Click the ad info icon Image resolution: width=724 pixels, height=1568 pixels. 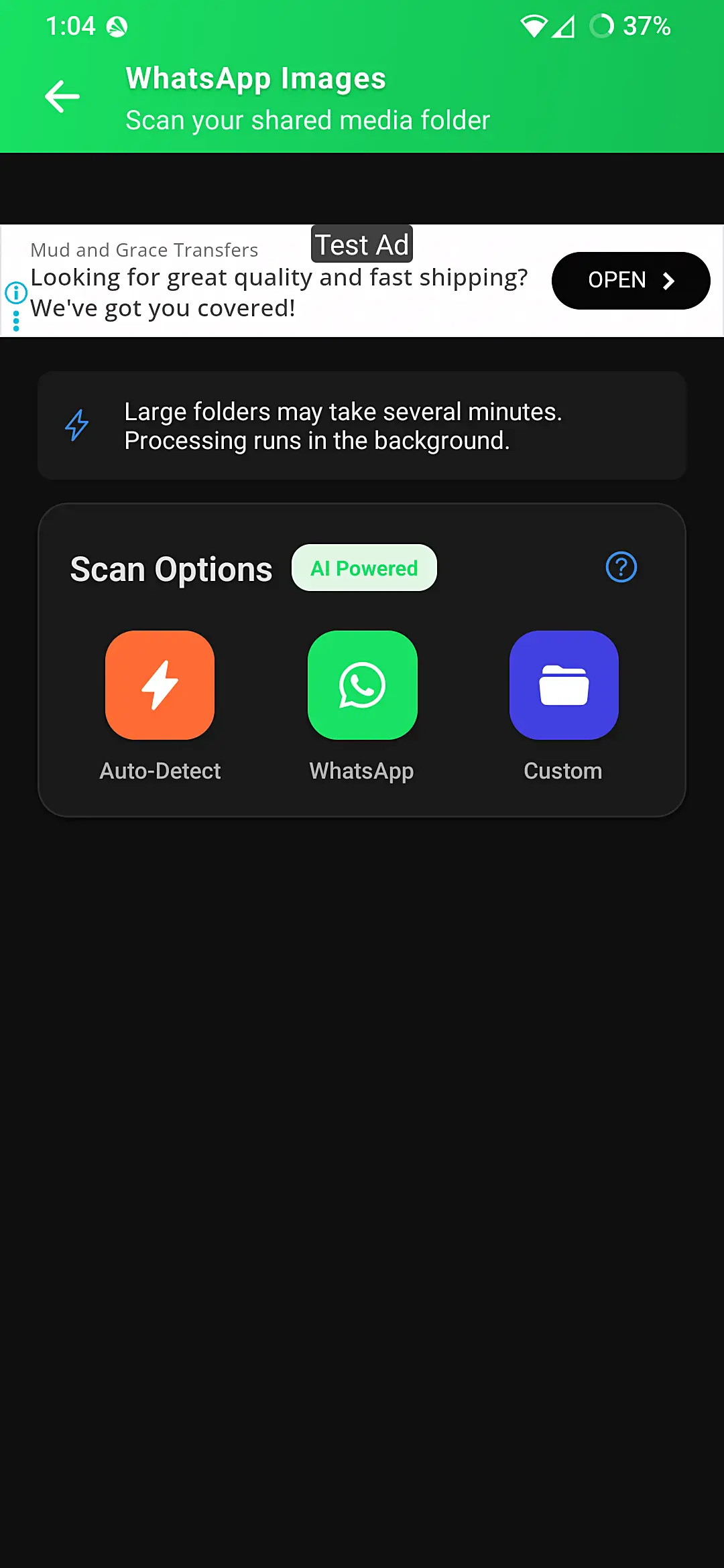[x=16, y=293]
